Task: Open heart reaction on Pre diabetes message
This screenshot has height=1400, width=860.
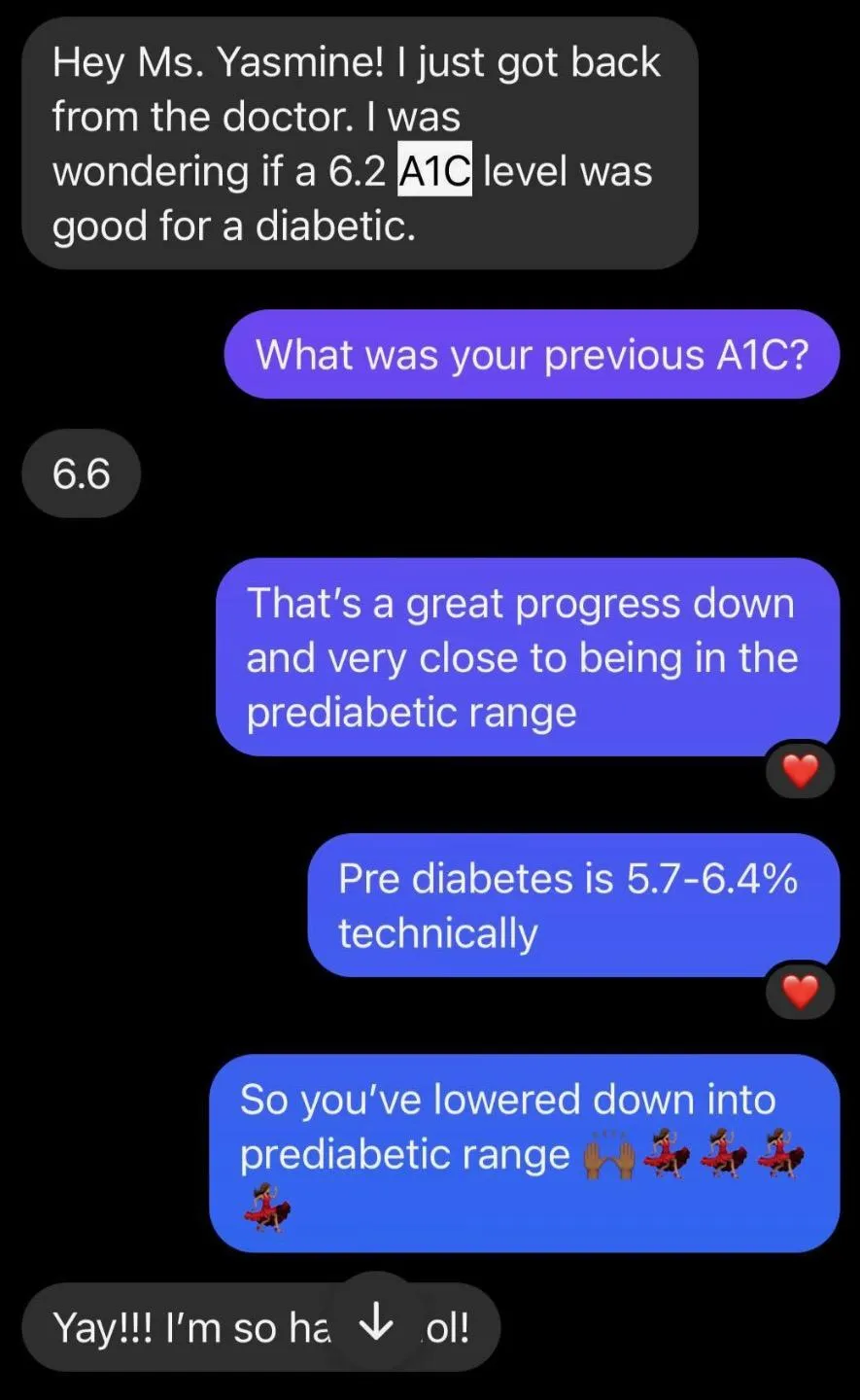Action: 800,992
